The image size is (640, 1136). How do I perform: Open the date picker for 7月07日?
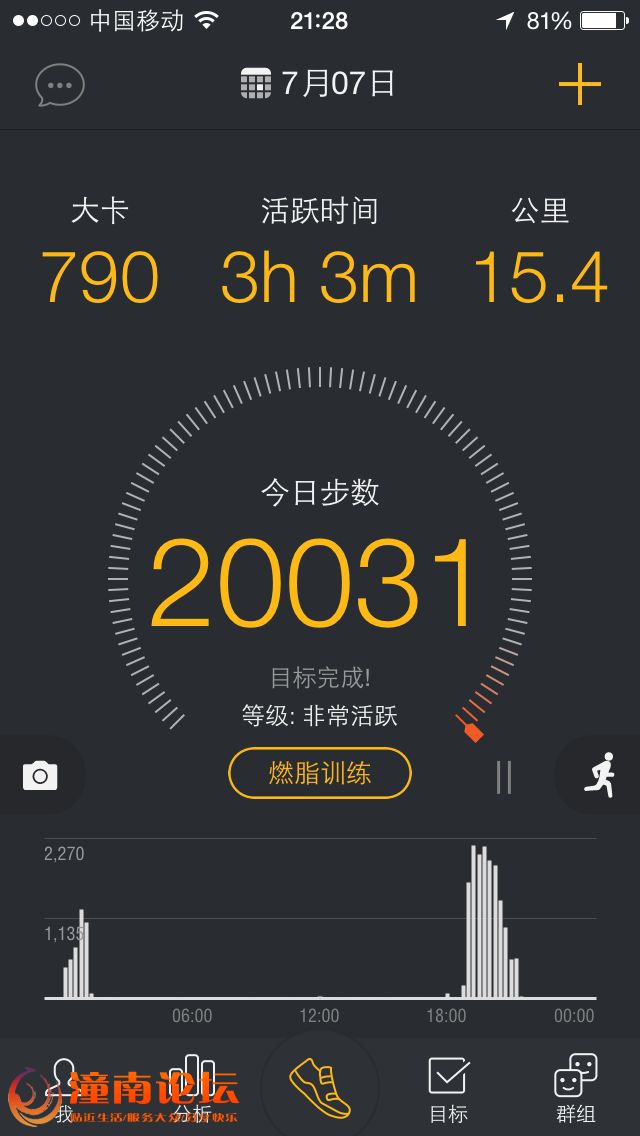(318, 84)
